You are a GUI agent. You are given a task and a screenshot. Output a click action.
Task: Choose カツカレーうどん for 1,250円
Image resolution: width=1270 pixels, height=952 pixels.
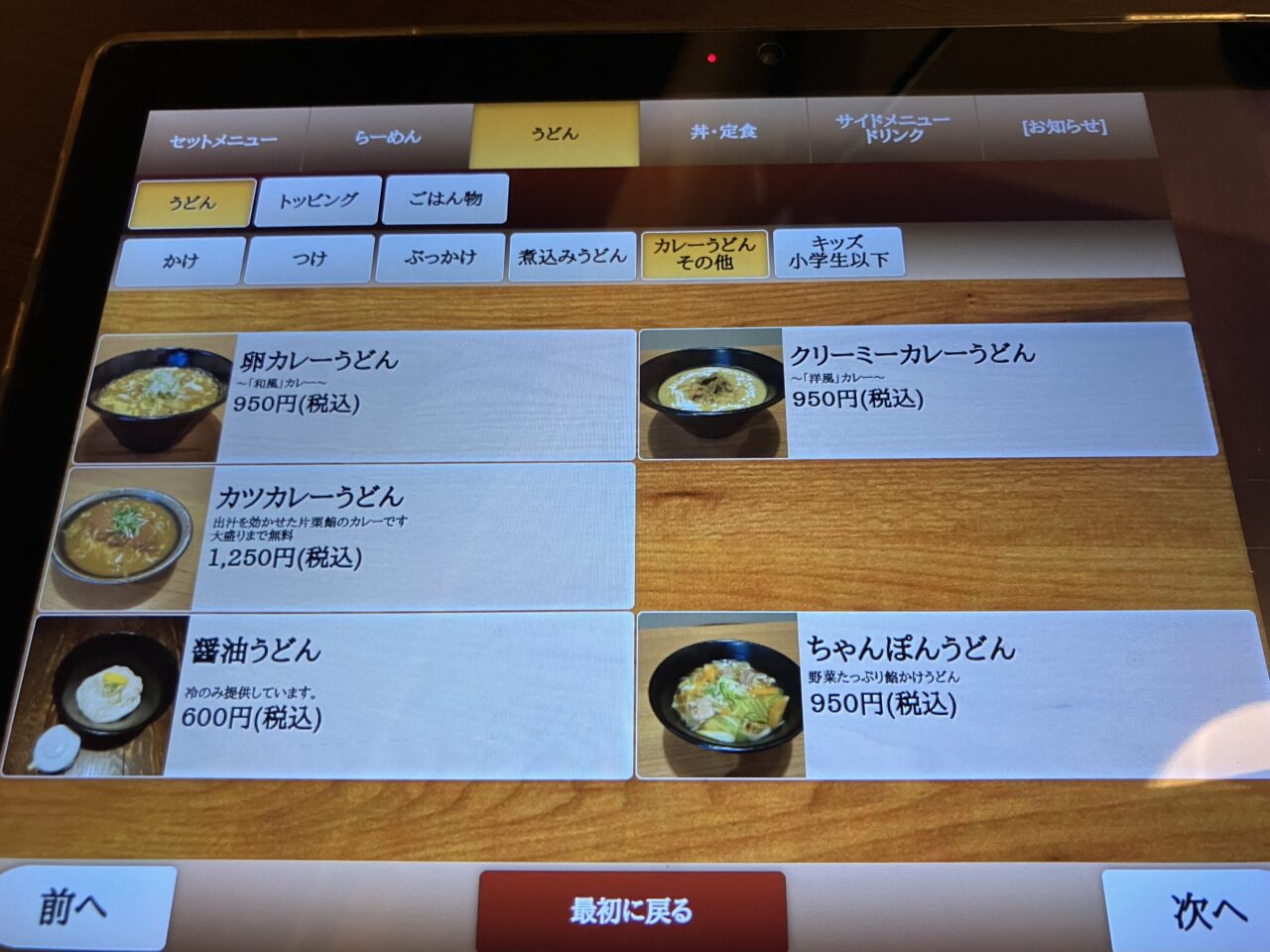[337, 536]
